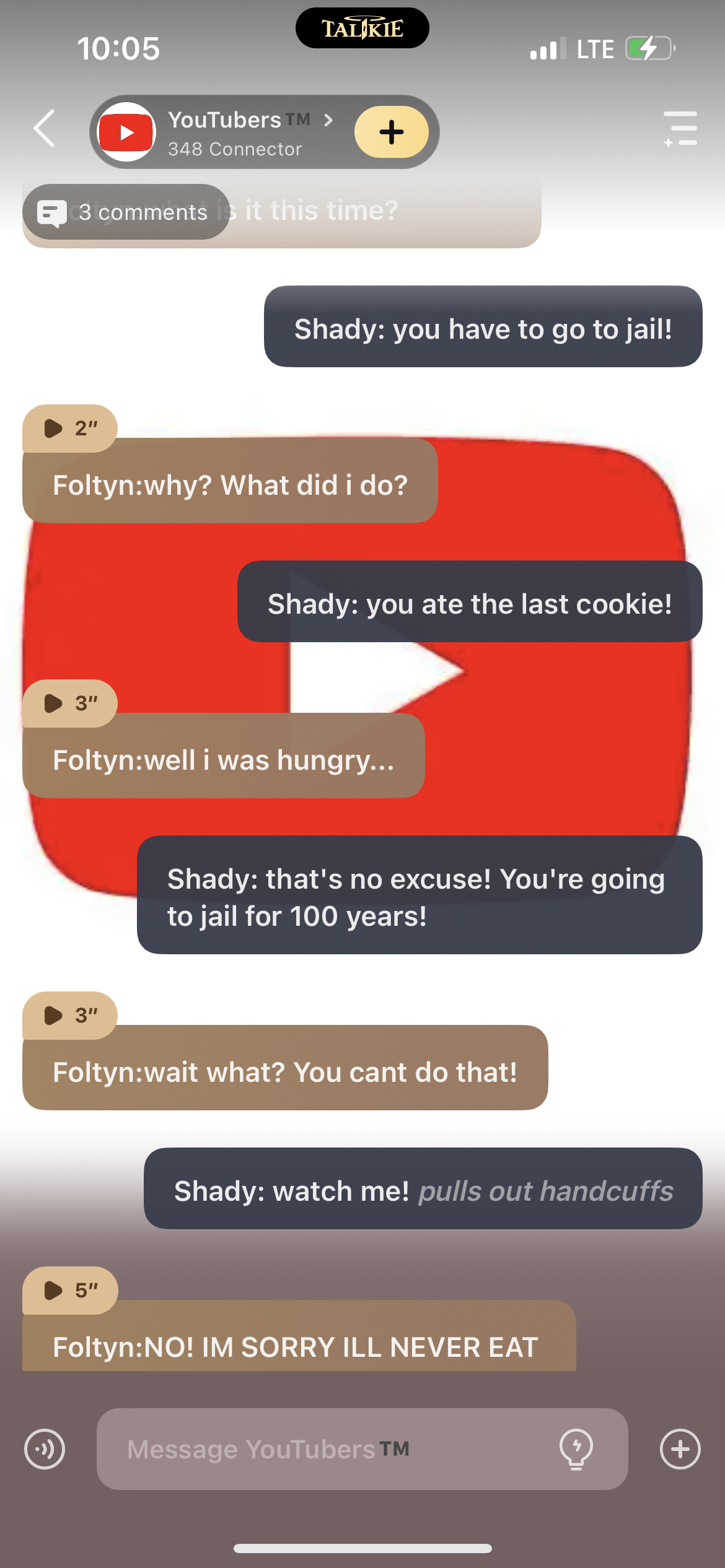
Task: Focus the Message YouTubers™ text field
Action: (328, 1449)
